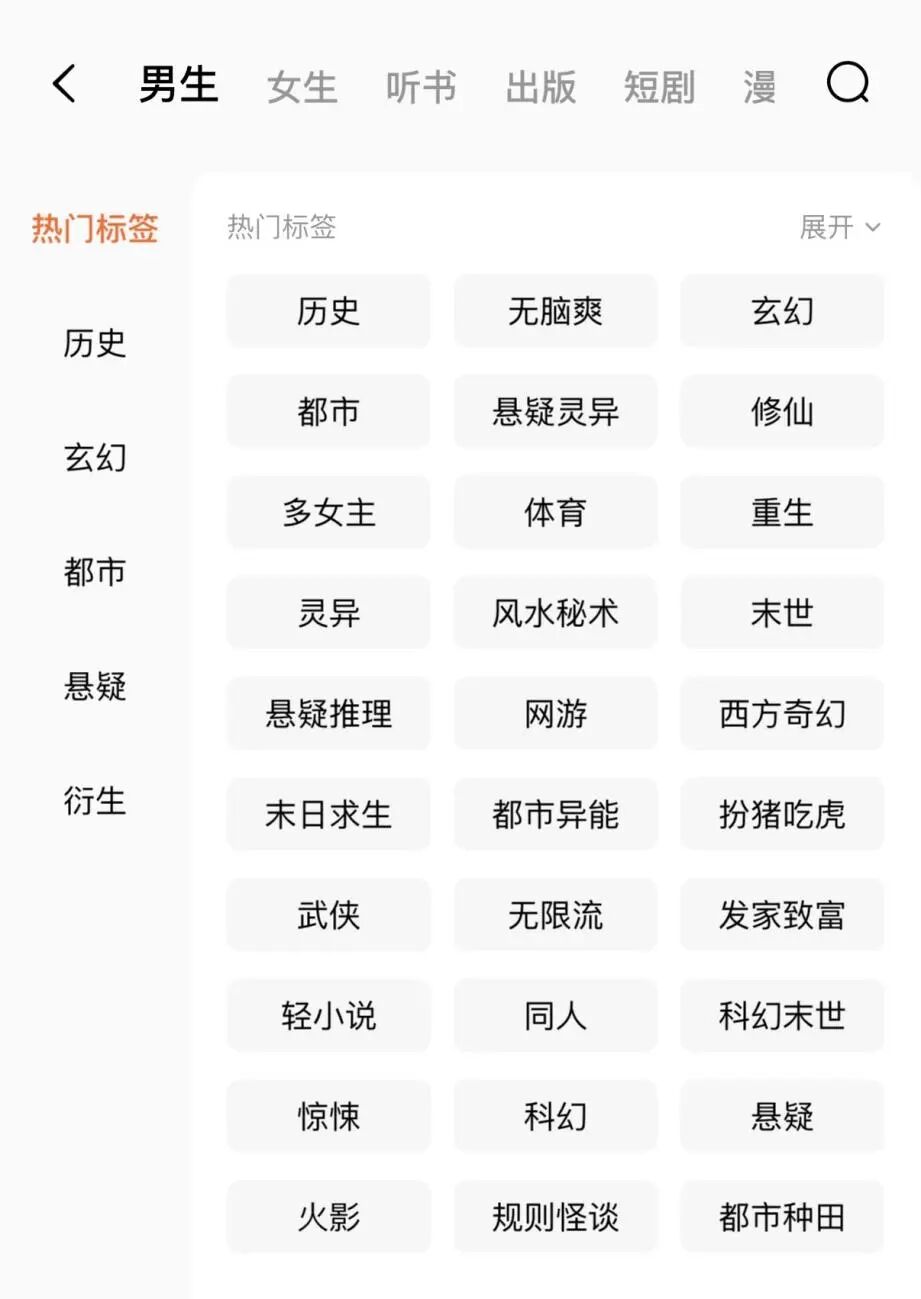This screenshot has height=1299, width=921.
Task: Choose 玄幻 from the sidebar menu
Action: click(94, 459)
